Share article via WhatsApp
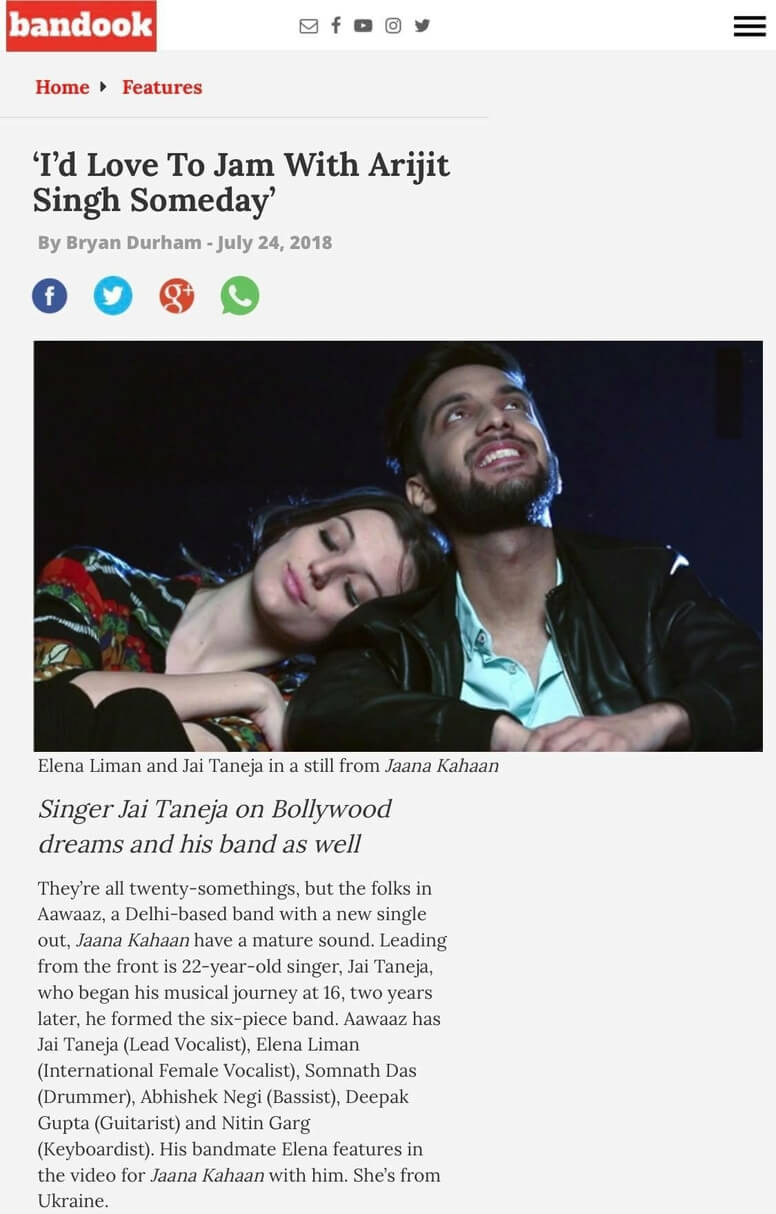776x1214 pixels. click(240, 296)
